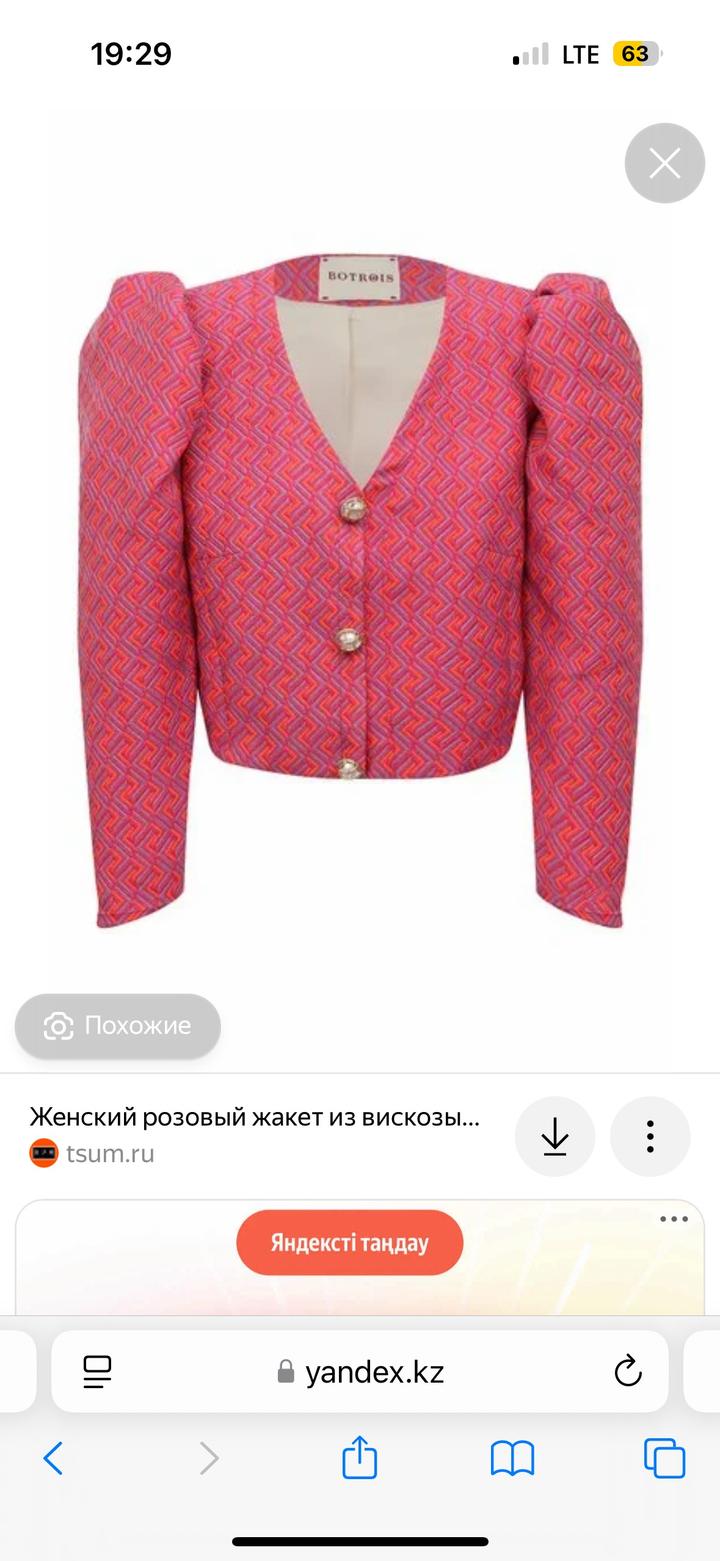Dismiss the image with the X button

pos(664,162)
